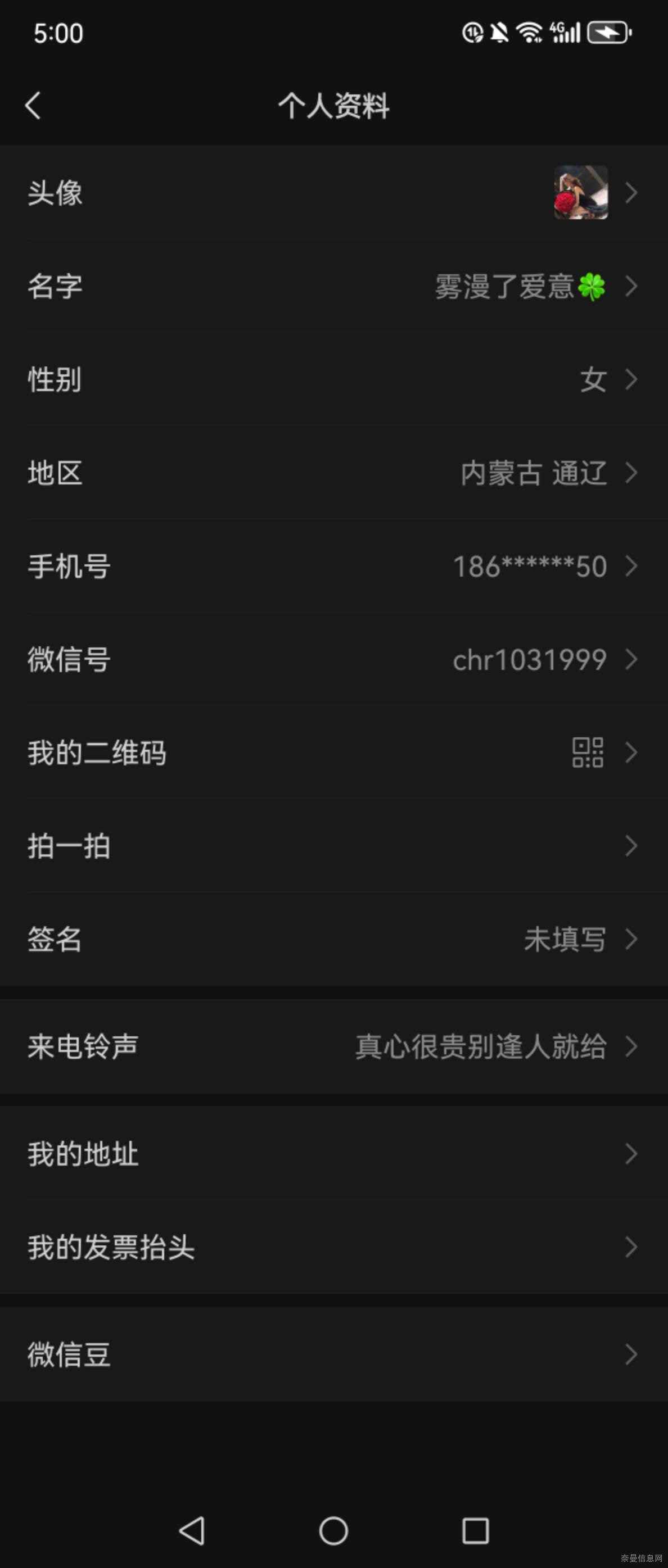Show 我的二维码 QR code
The height and width of the screenshot is (1568, 668).
333,753
